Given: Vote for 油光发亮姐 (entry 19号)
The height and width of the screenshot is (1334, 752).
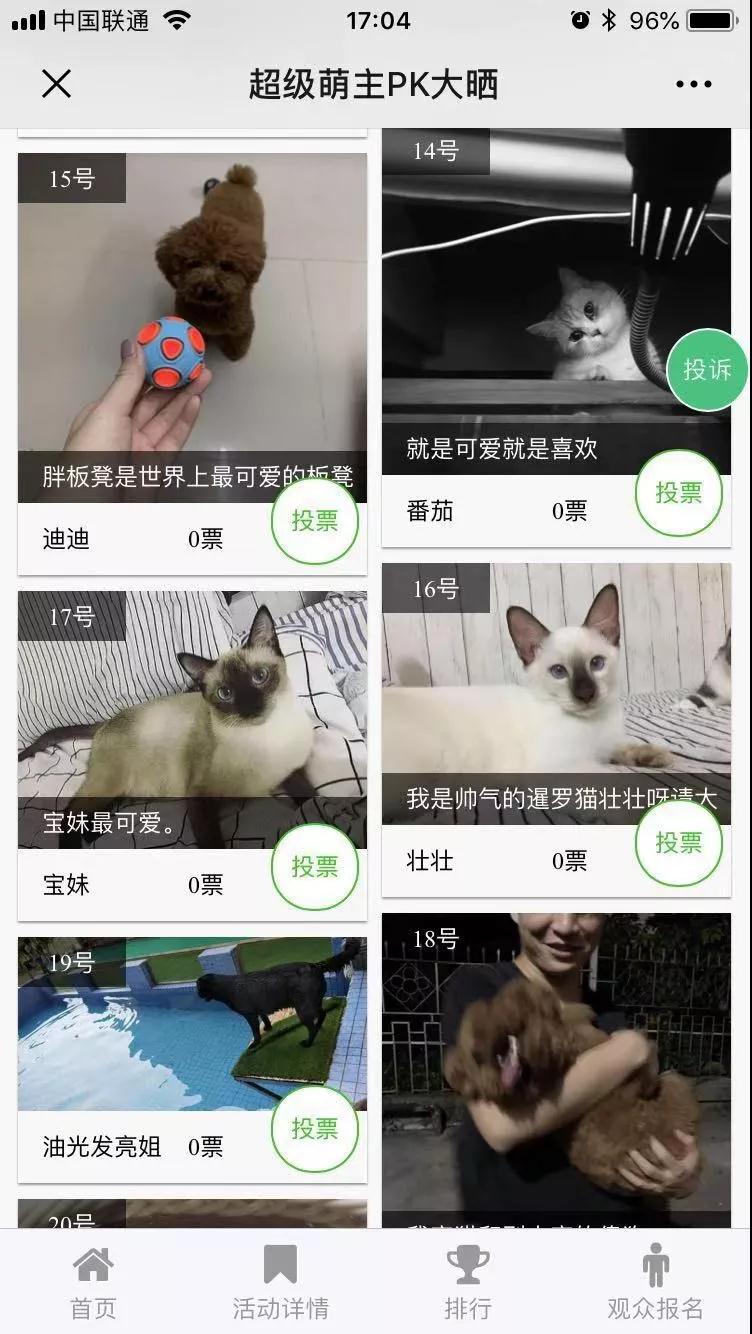Looking at the screenshot, I should 315,1128.
